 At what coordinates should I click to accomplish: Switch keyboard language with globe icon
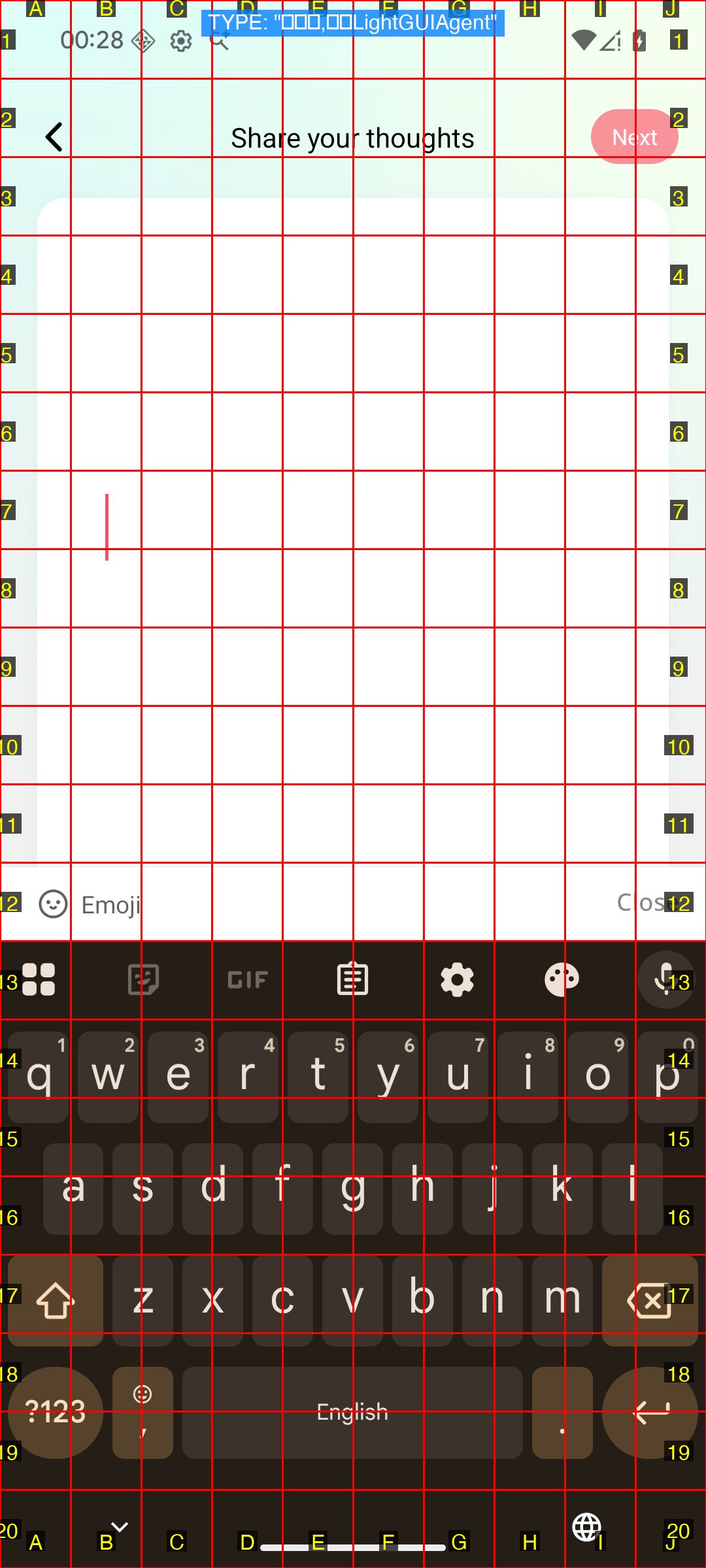pos(586,1527)
